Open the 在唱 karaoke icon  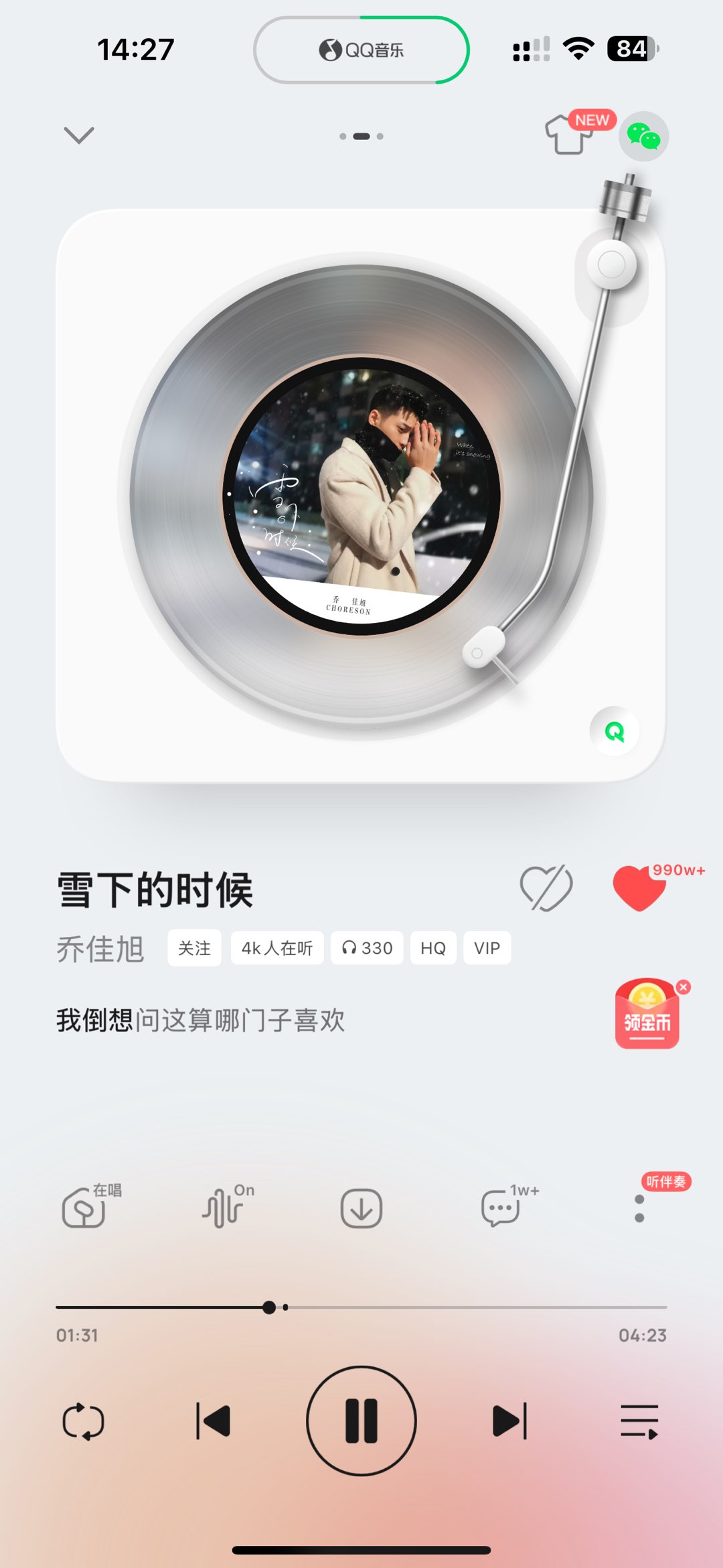[84, 1209]
